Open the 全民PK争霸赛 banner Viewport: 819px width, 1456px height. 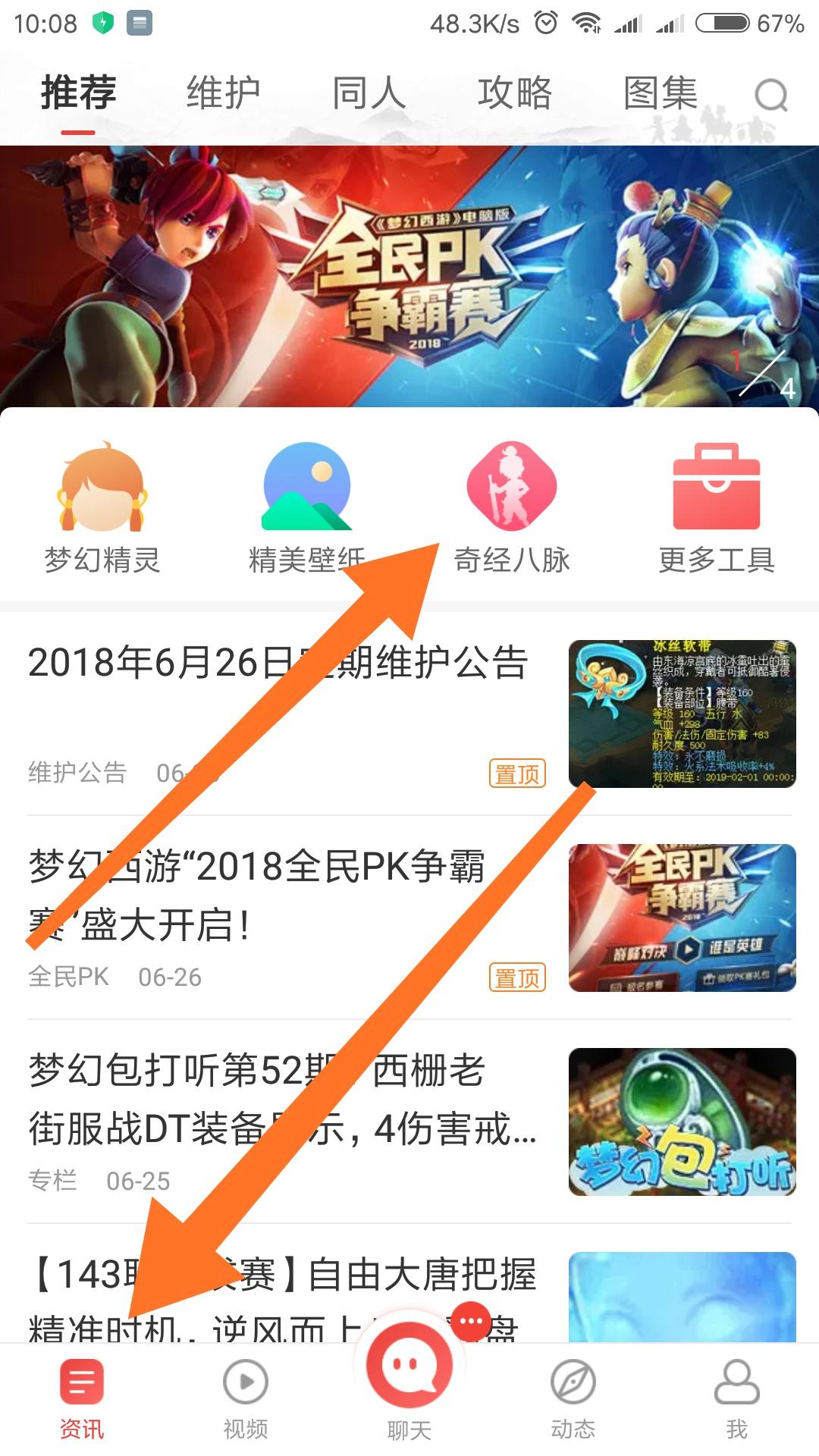[409, 277]
